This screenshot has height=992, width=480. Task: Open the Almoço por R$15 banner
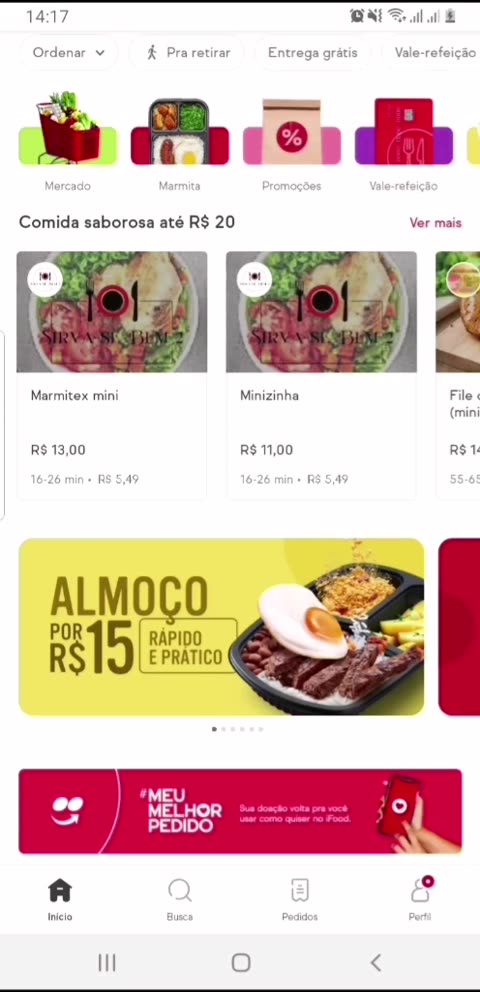(221, 627)
